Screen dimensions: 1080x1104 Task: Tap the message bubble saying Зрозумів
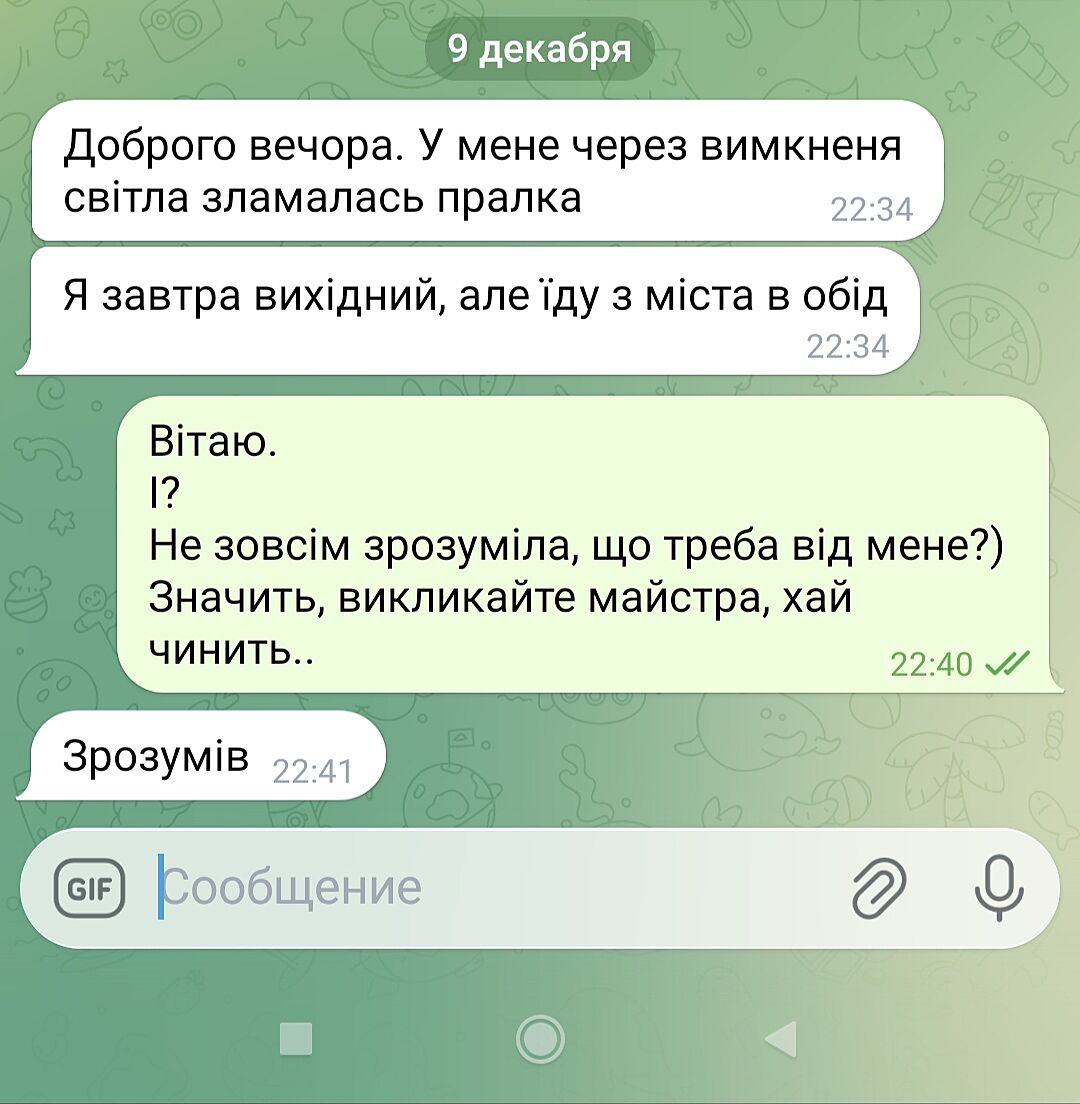click(x=200, y=757)
